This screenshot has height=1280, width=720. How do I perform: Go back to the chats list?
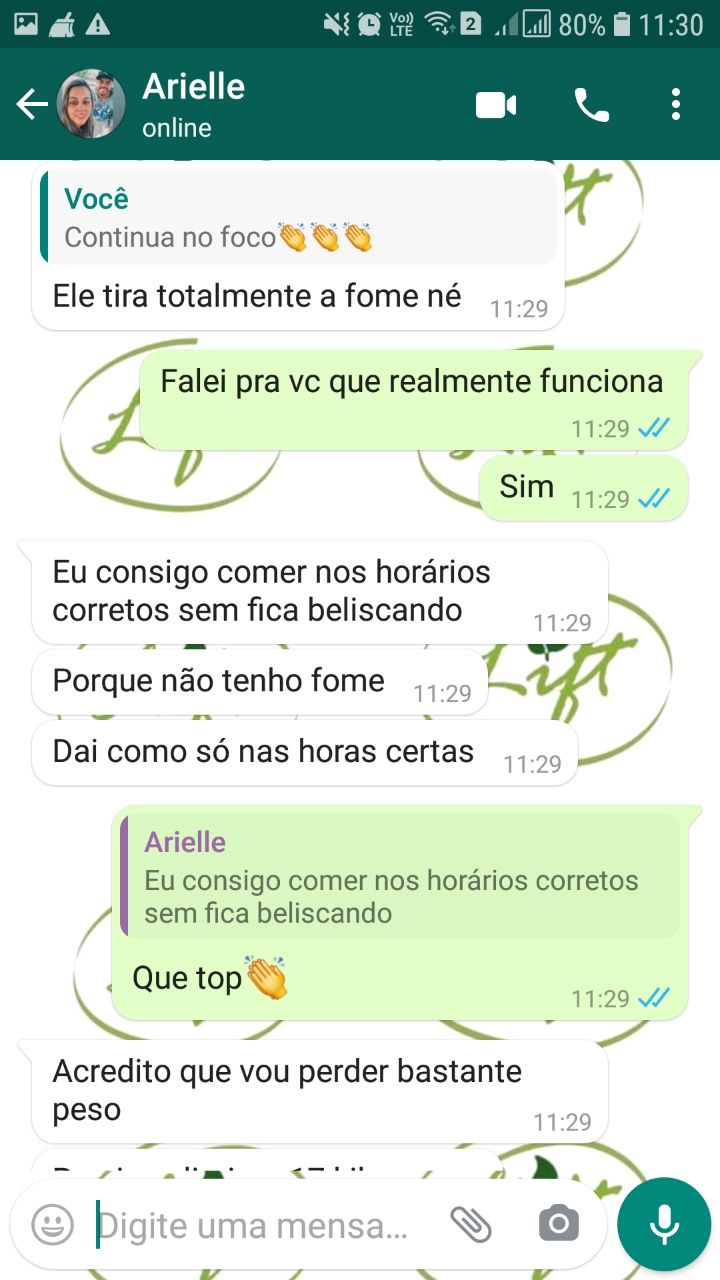tap(32, 104)
